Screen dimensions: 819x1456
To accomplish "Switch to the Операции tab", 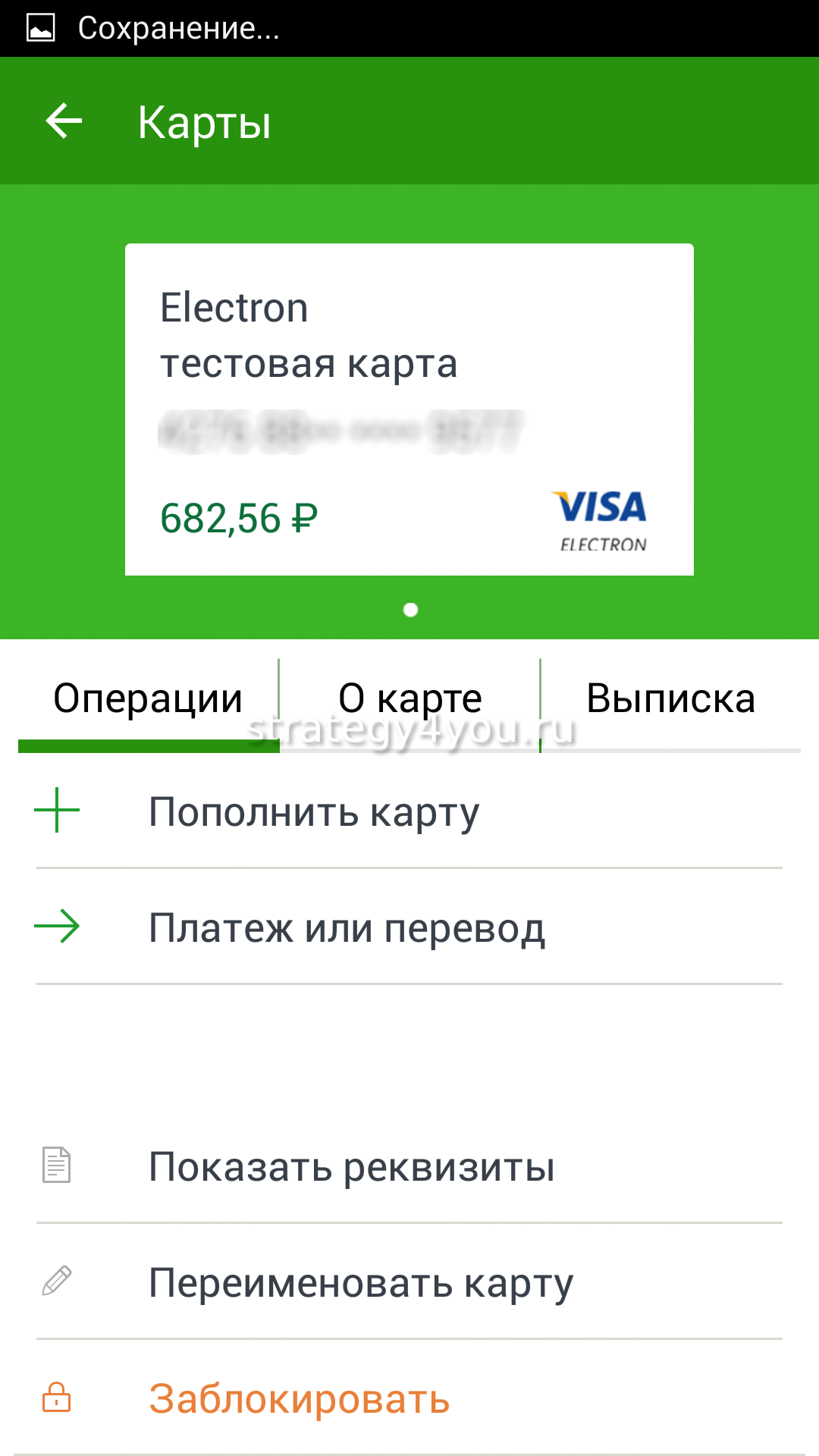I will click(148, 698).
